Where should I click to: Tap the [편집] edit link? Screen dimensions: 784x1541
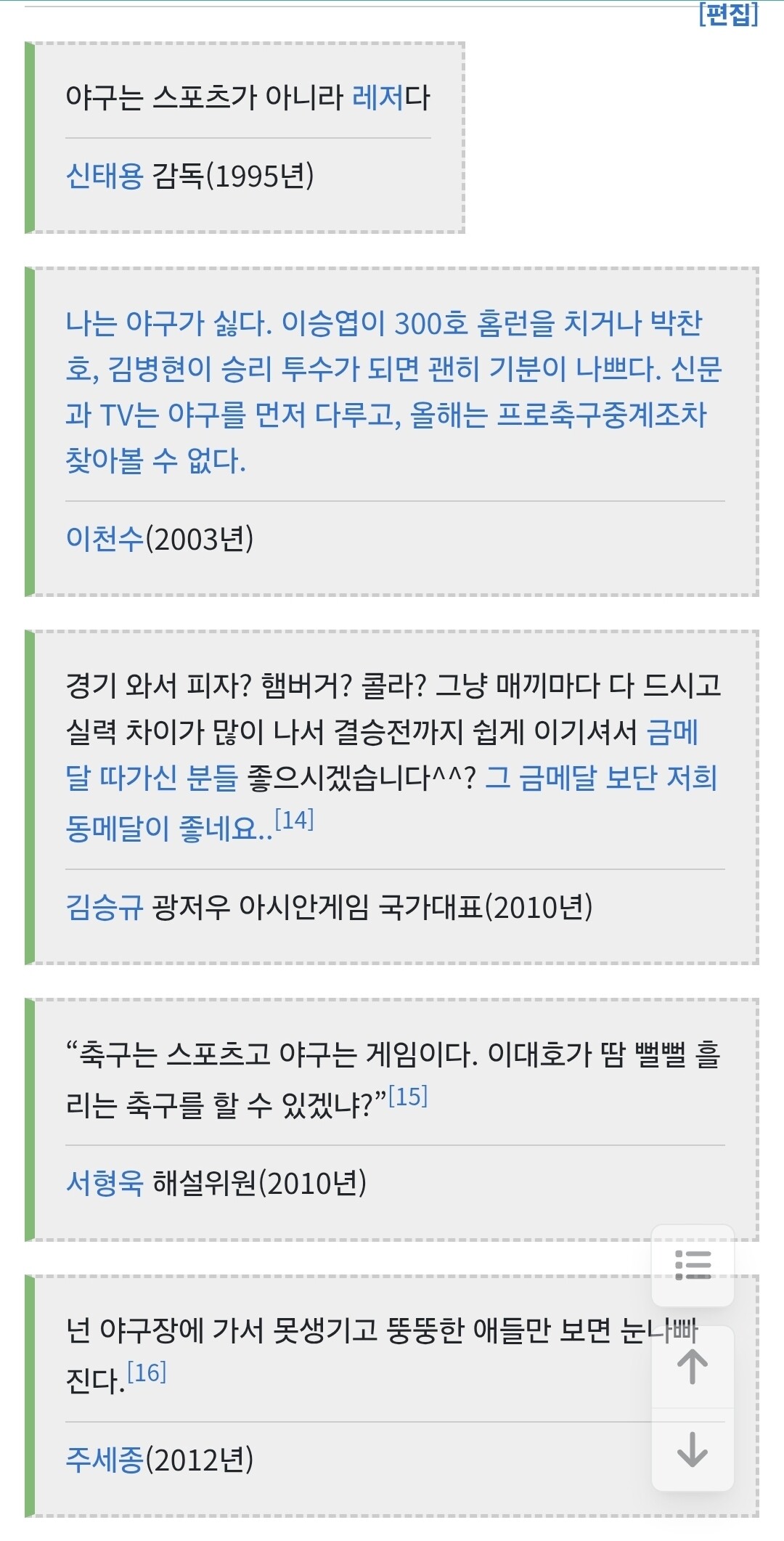728,14
